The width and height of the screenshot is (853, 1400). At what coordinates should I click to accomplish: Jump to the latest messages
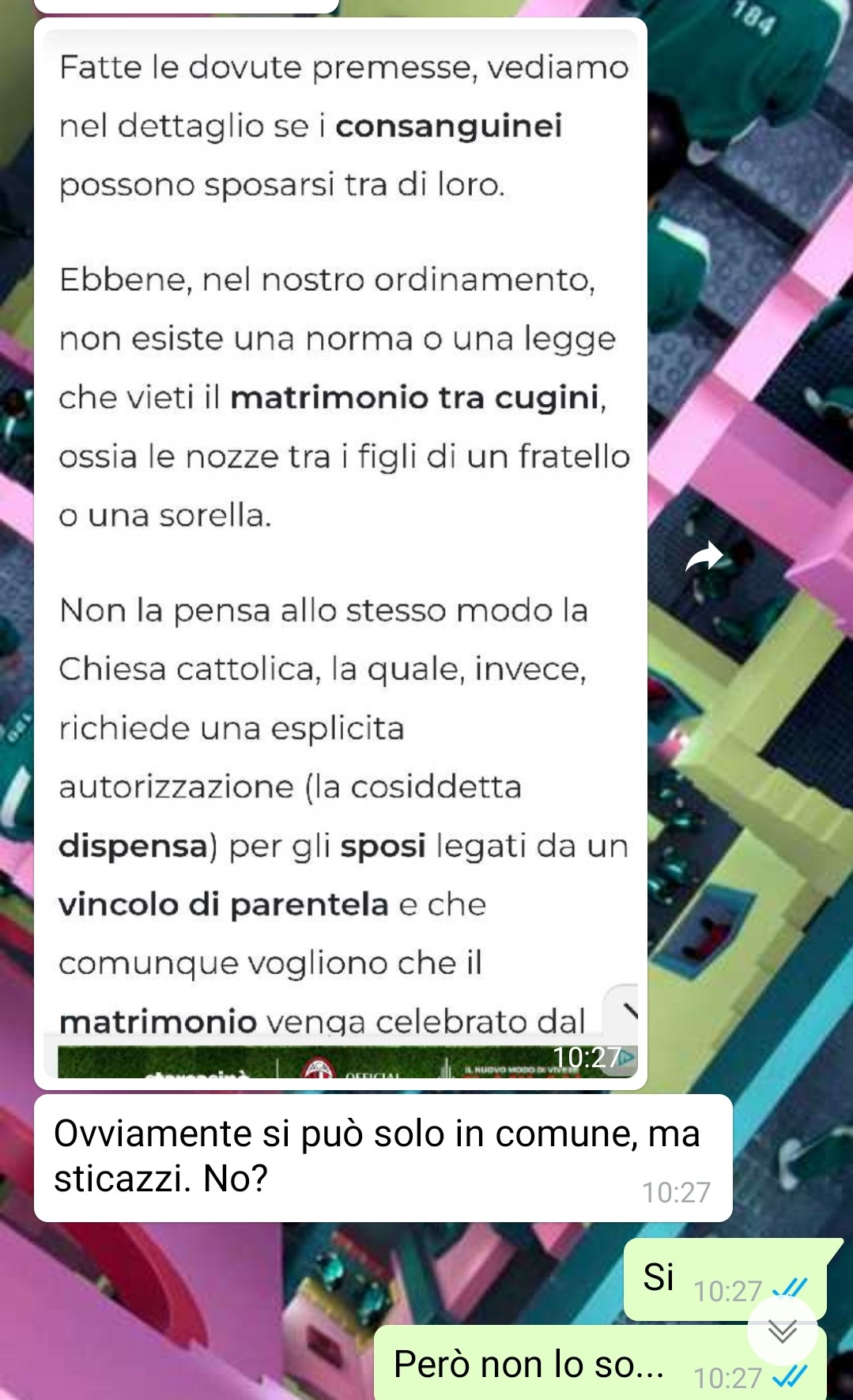pyautogui.click(x=782, y=1332)
